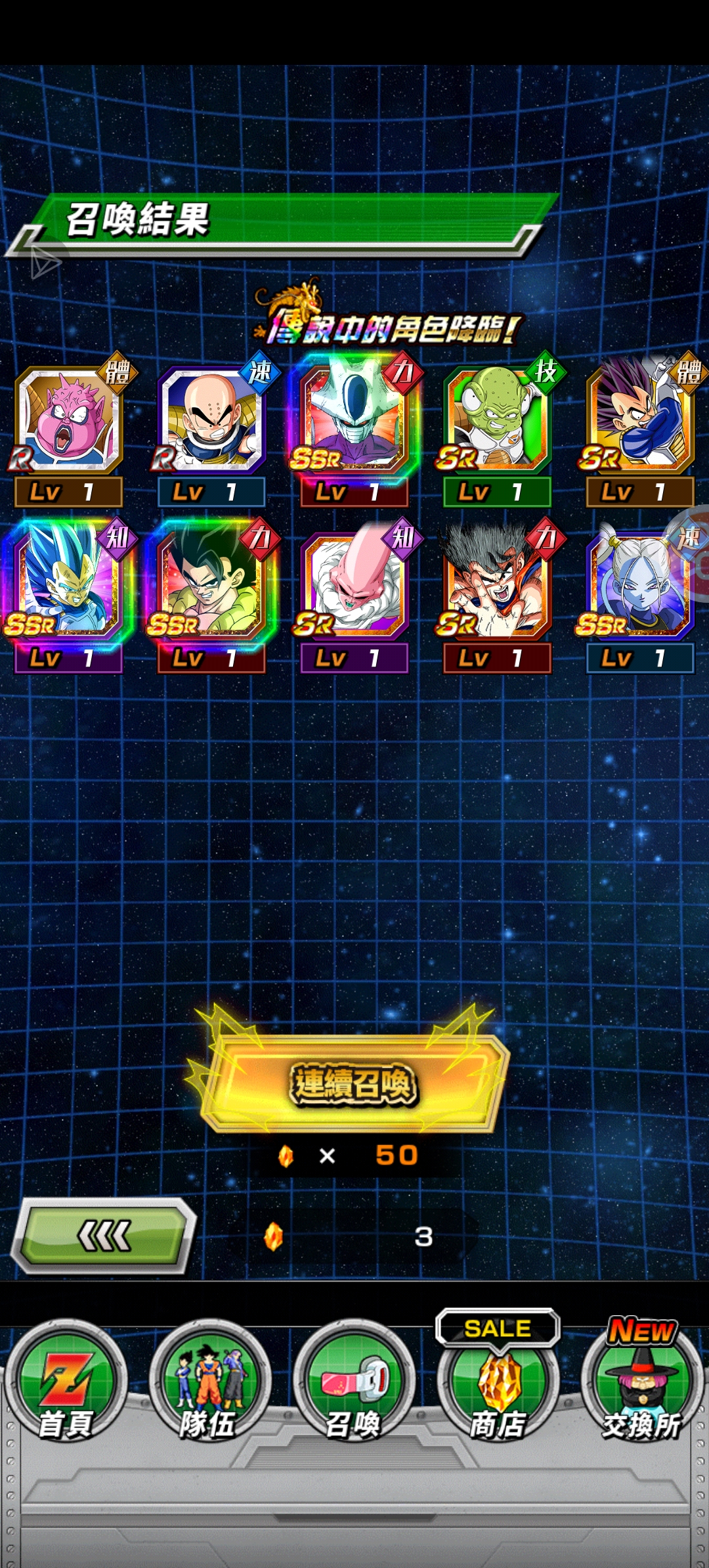
Task: View the SSR blue-haired Vegeta card
Action: coord(68,586)
